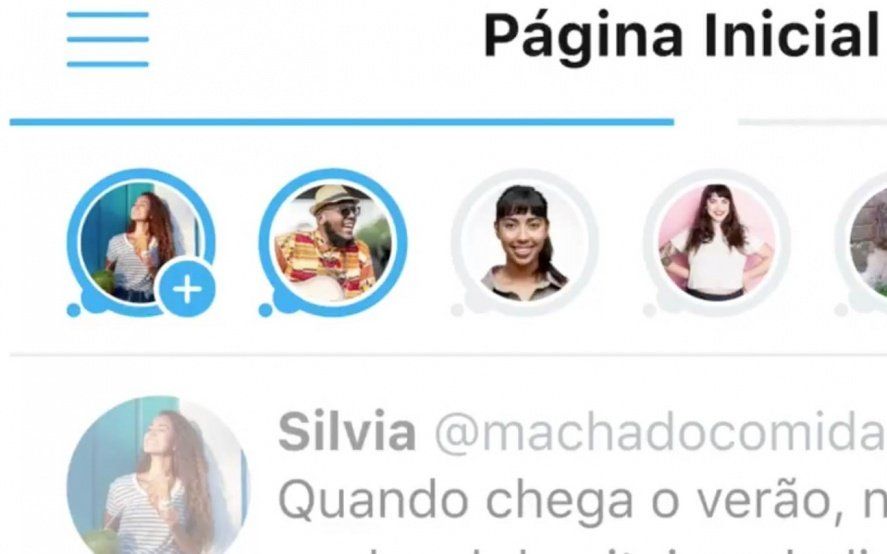
Task: Open the hamburger drawer menu
Action: 108,40
